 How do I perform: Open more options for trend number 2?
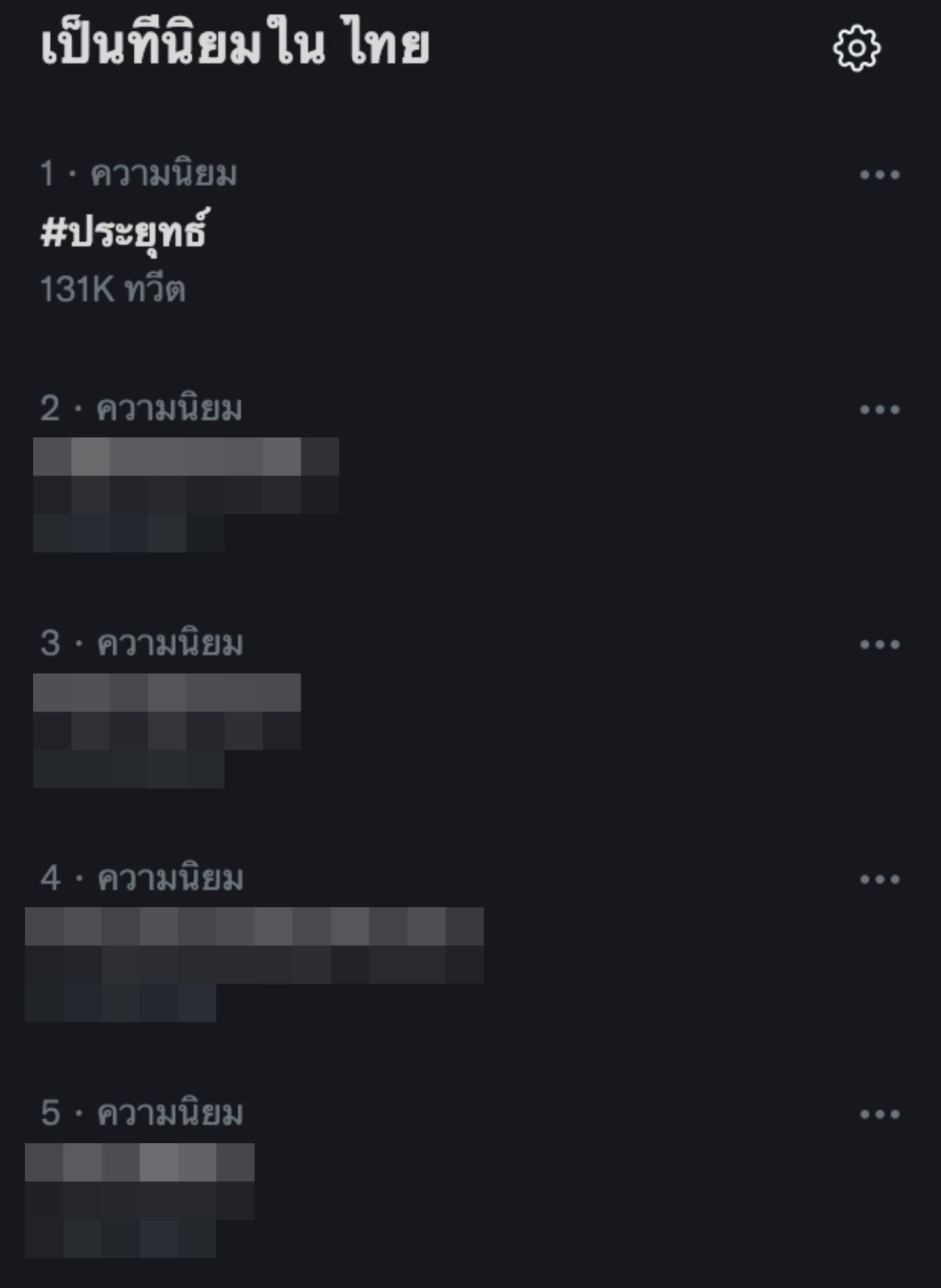(879, 409)
